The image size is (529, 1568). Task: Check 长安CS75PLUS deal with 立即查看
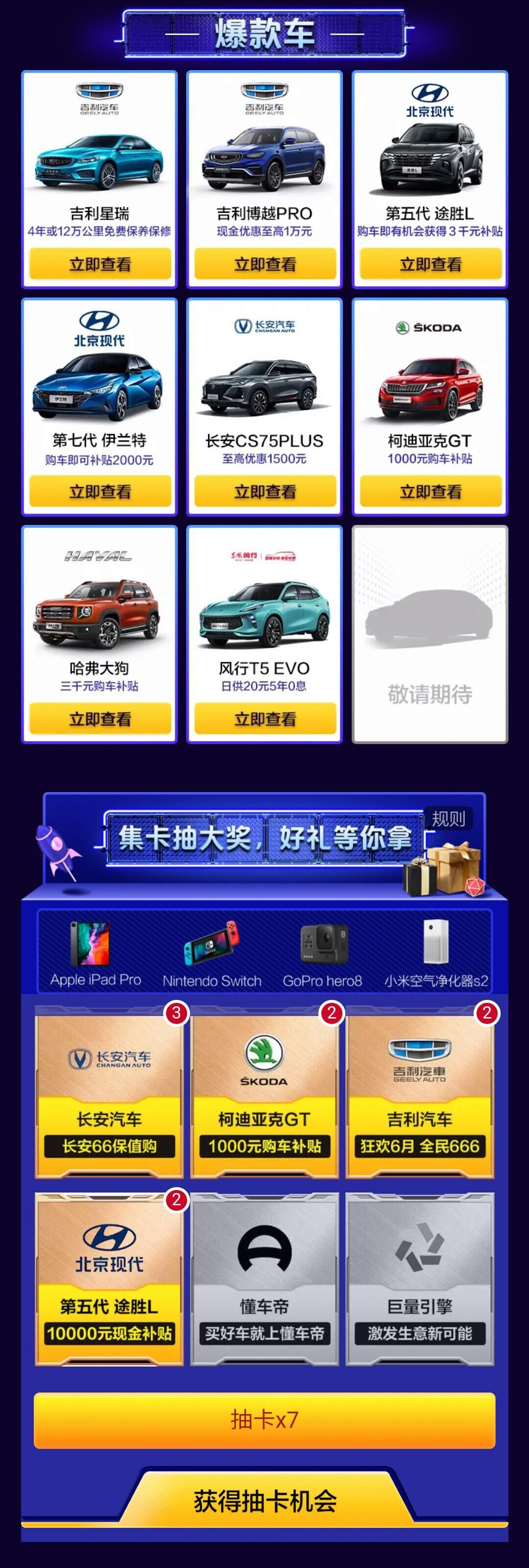coord(264,491)
